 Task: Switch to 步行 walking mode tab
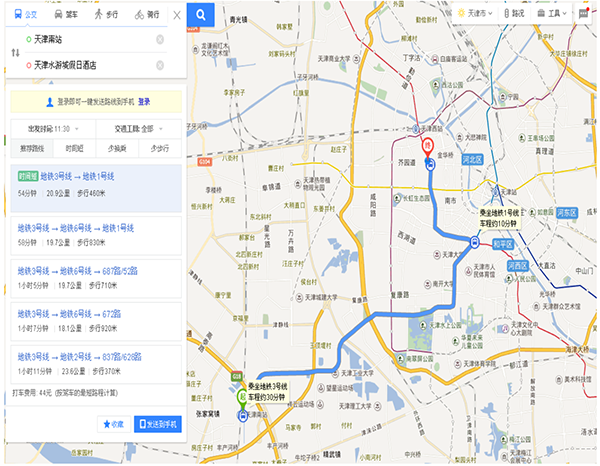(x=105, y=16)
